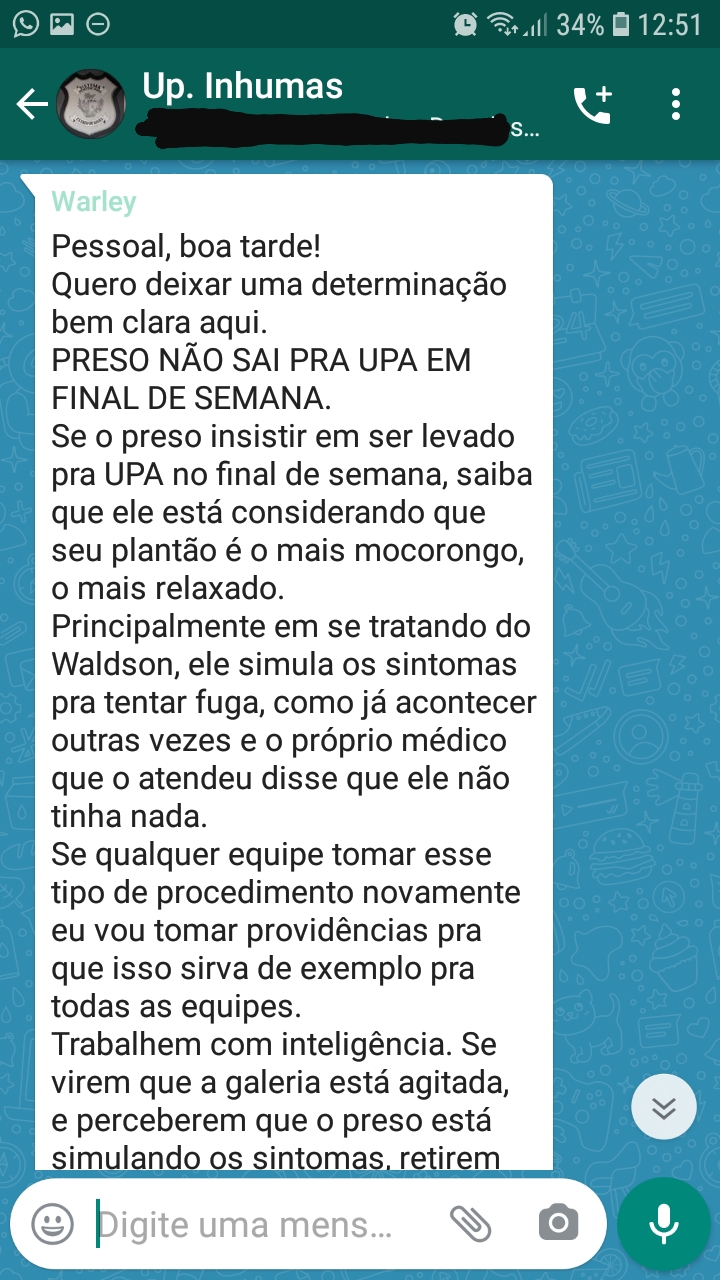
Task: Go back to the chat list
Action: [31, 104]
